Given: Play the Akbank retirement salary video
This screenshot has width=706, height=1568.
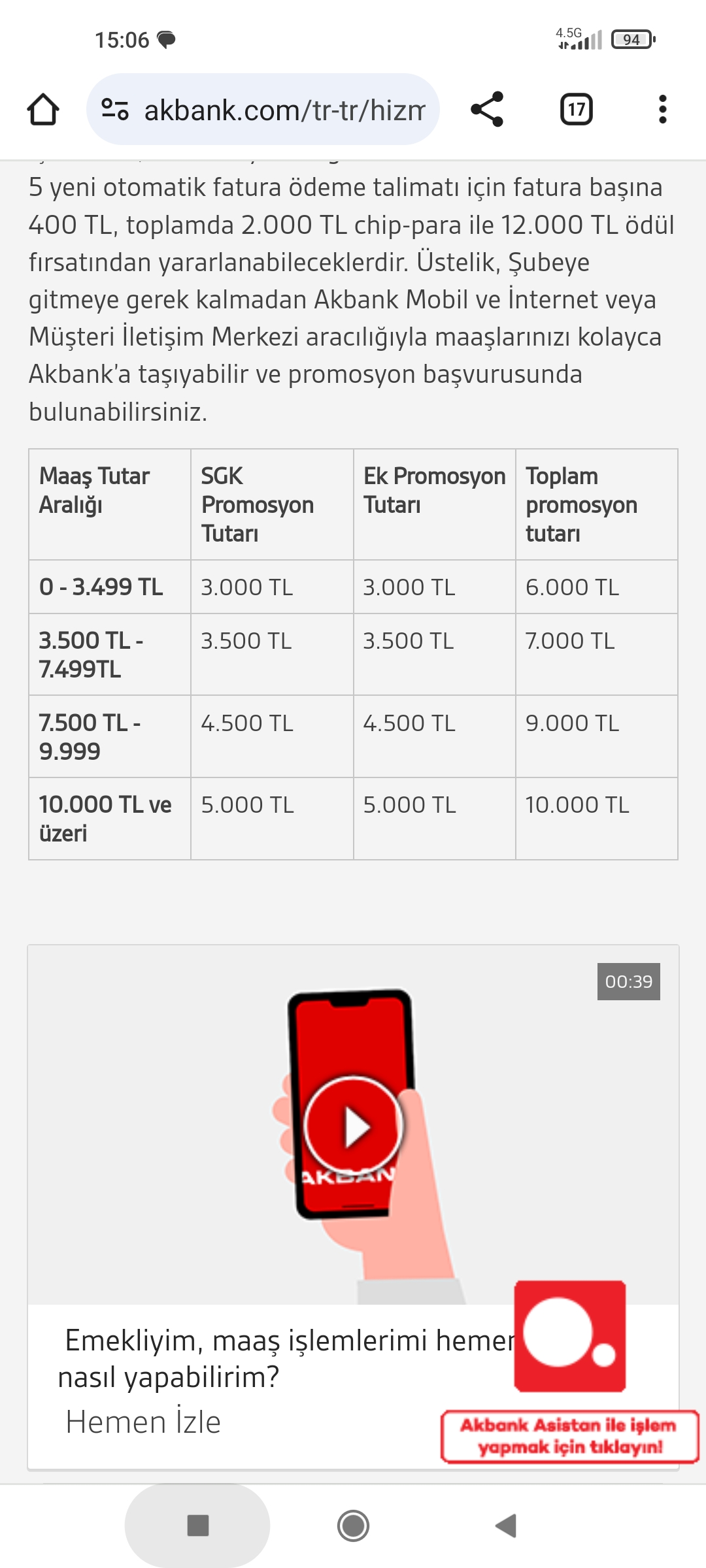Looking at the screenshot, I should [x=354, y=1126].
